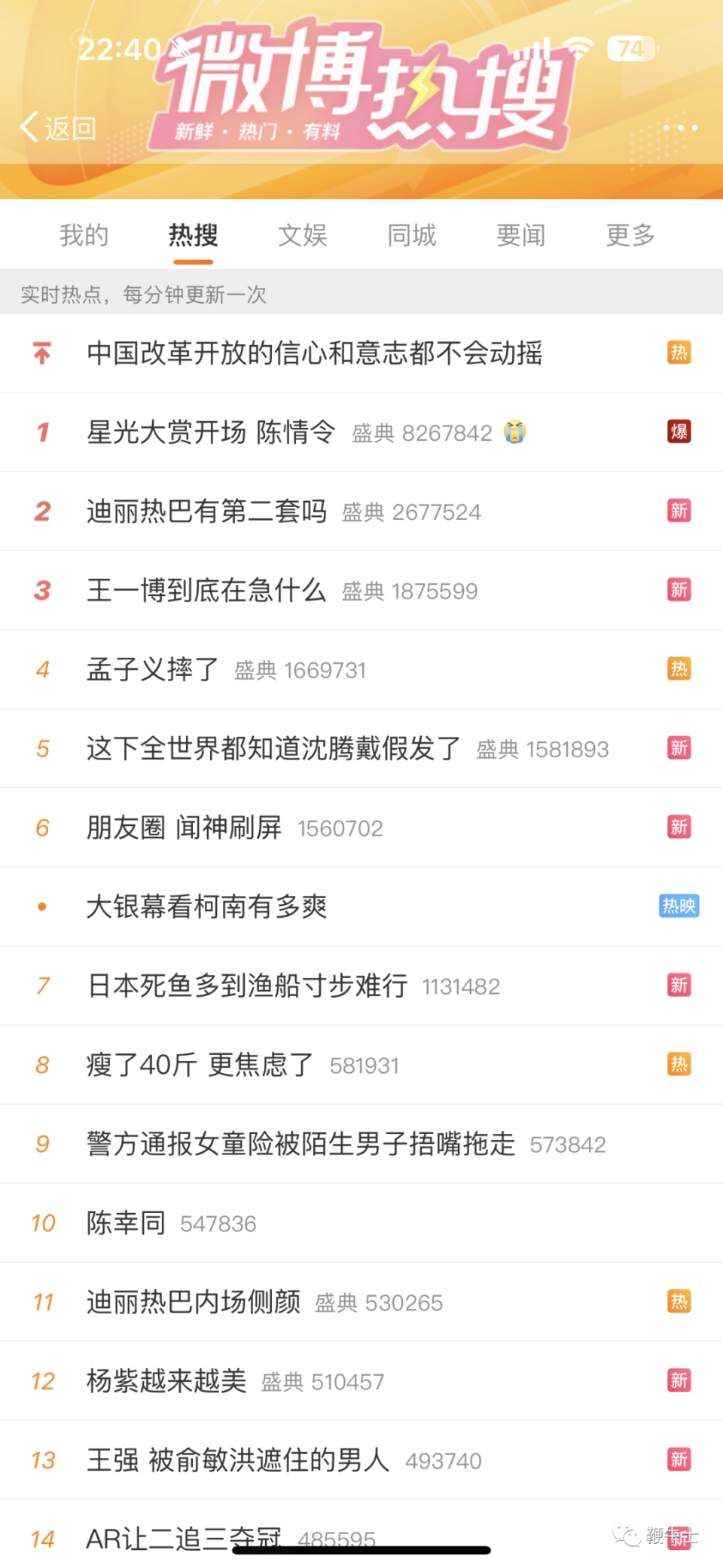The height and width of the screenshot is (1568, 723).
Task: Open topic 这下全世界都知道沈腾戴假发了
Action: click(361, 749)
